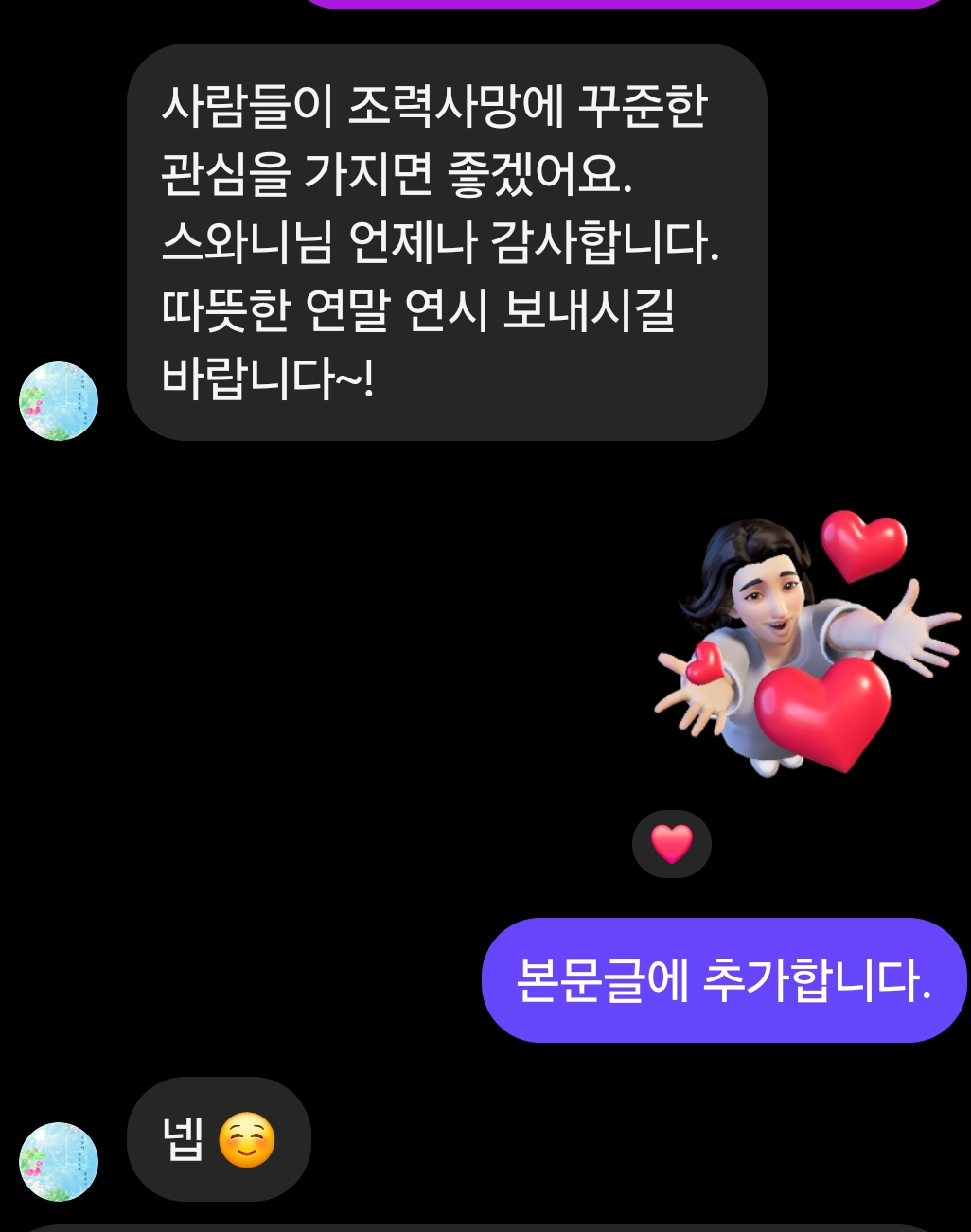
Task: View the heart reaction under the avatar sticker
Action: point(671,843)
